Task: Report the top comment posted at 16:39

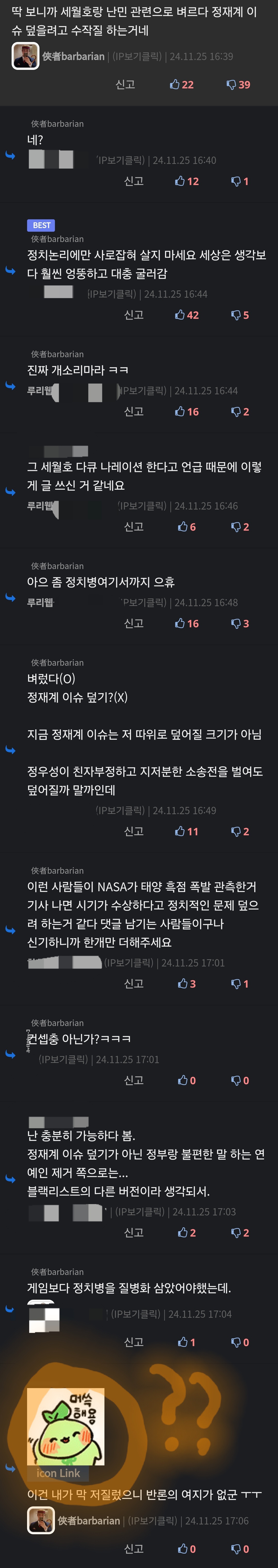Action: click(125, 85)
